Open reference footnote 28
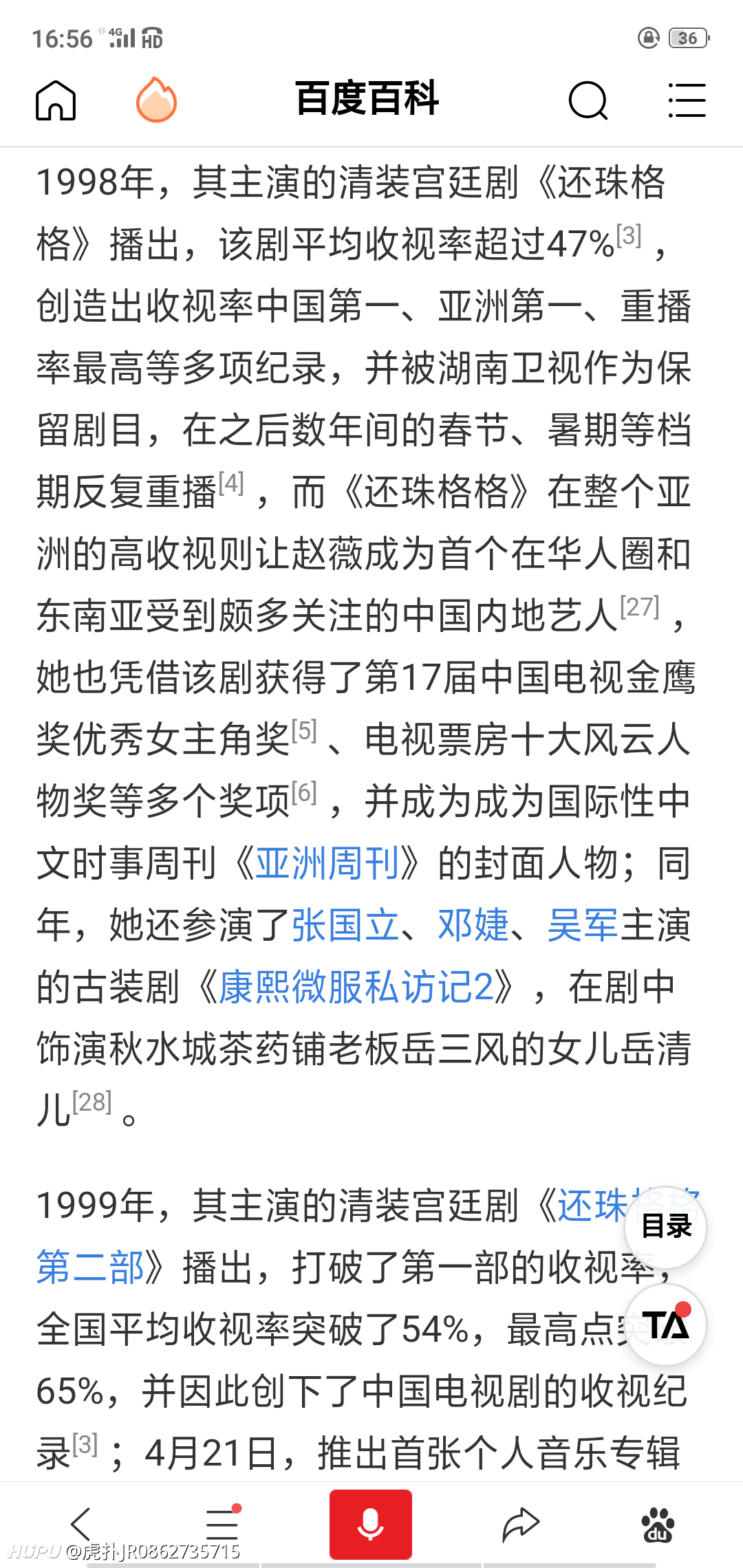 (x=92, y=1102)
